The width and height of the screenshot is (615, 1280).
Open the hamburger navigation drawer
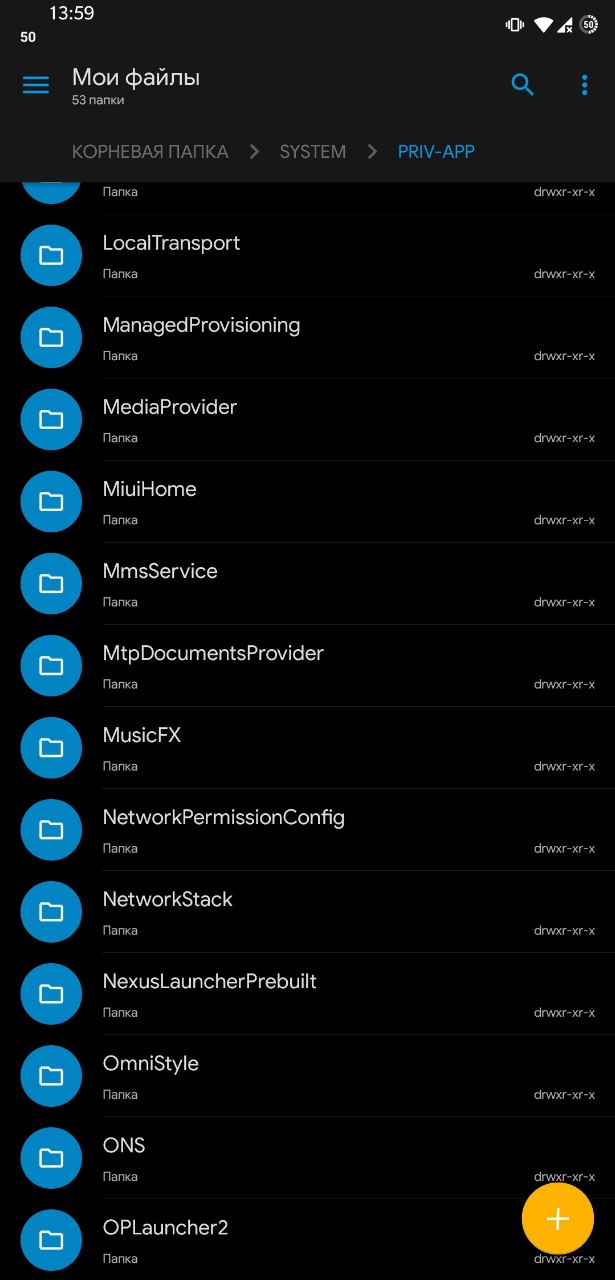pos(36,85)
